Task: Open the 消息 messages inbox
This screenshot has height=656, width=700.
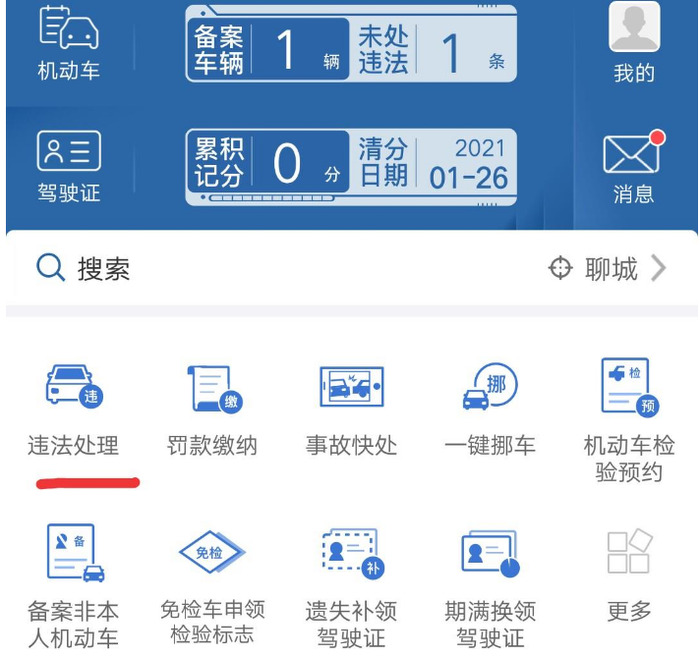Action: point(633,166)
